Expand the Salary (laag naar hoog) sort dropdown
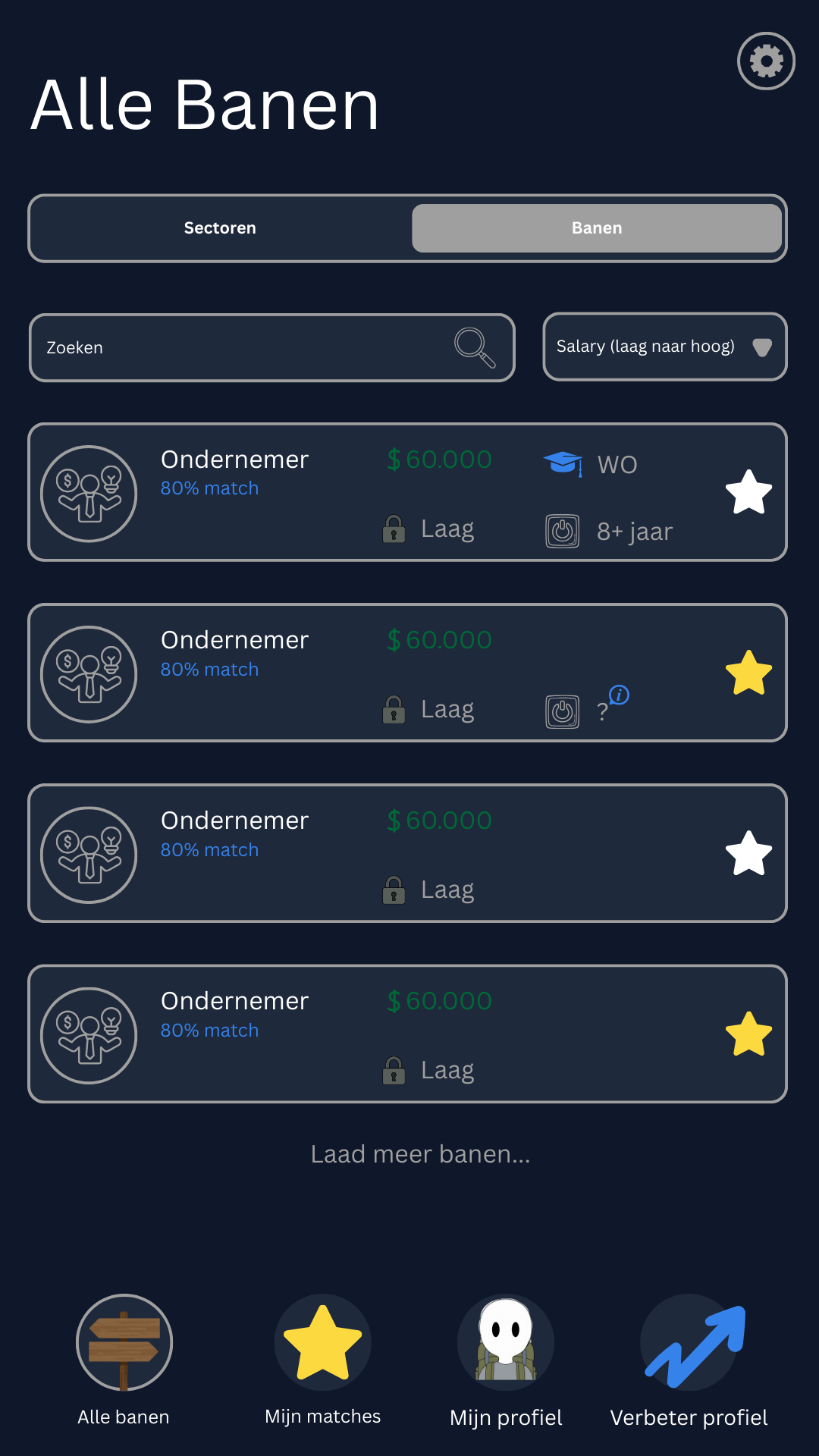Viewport: 819px width, 1456px height. click(x=665, y=347)
